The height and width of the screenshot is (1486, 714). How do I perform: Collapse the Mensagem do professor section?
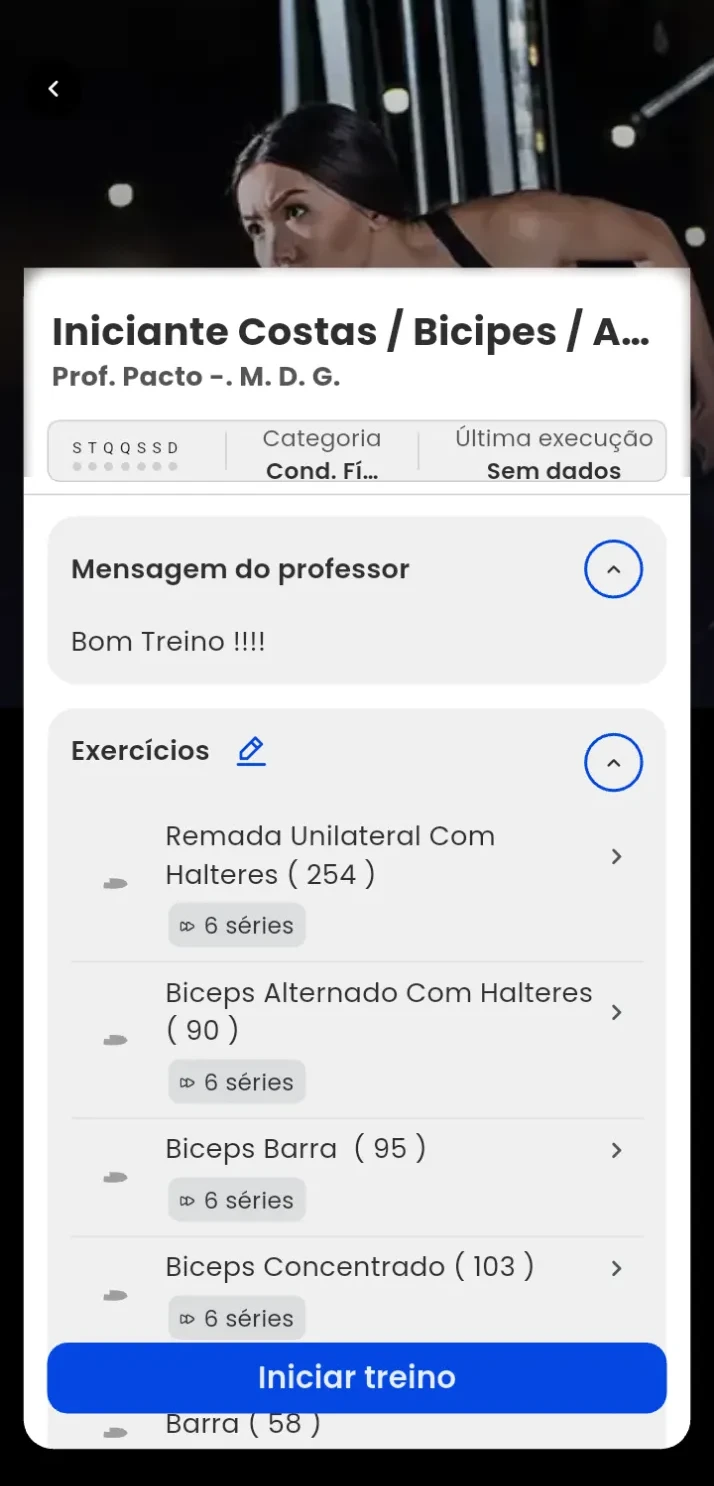(x=613, y=569)
